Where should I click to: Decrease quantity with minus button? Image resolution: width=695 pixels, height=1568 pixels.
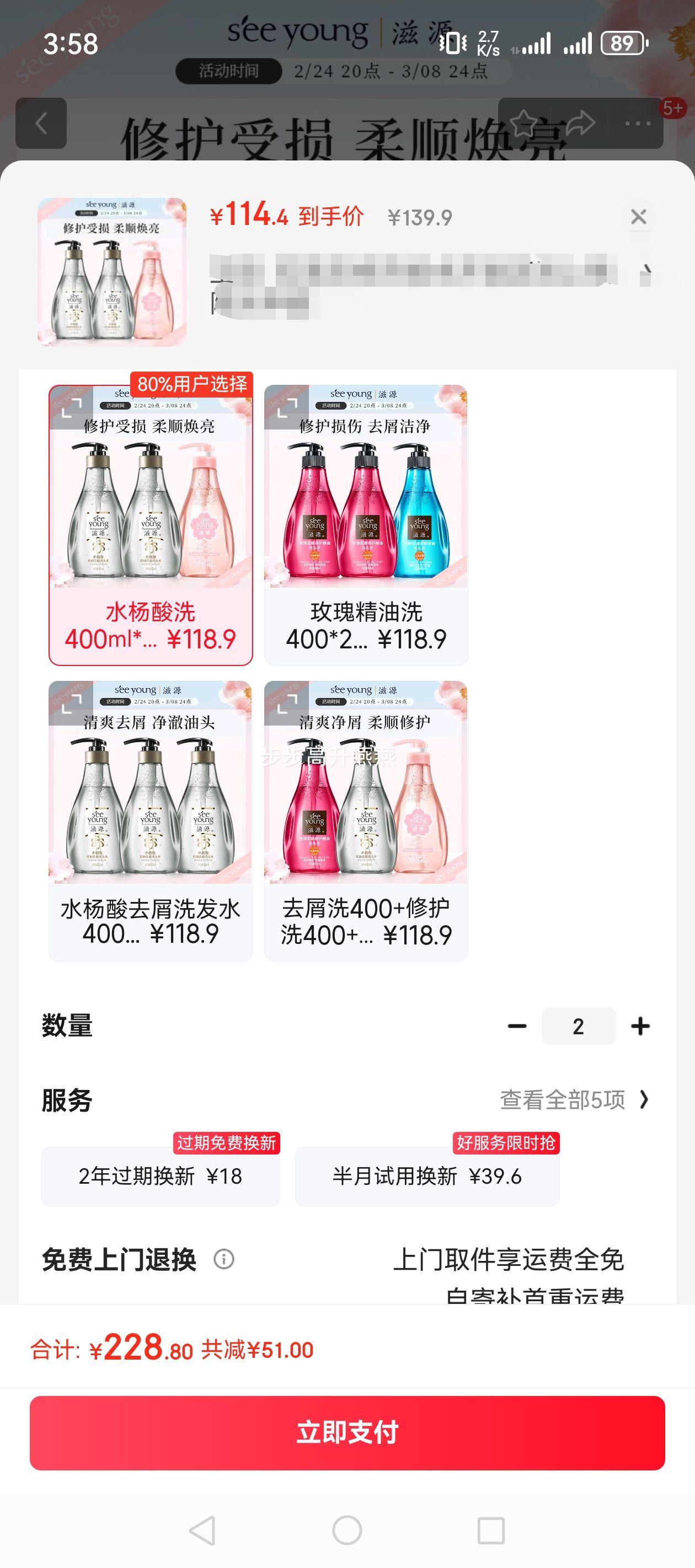(517, 1026)
